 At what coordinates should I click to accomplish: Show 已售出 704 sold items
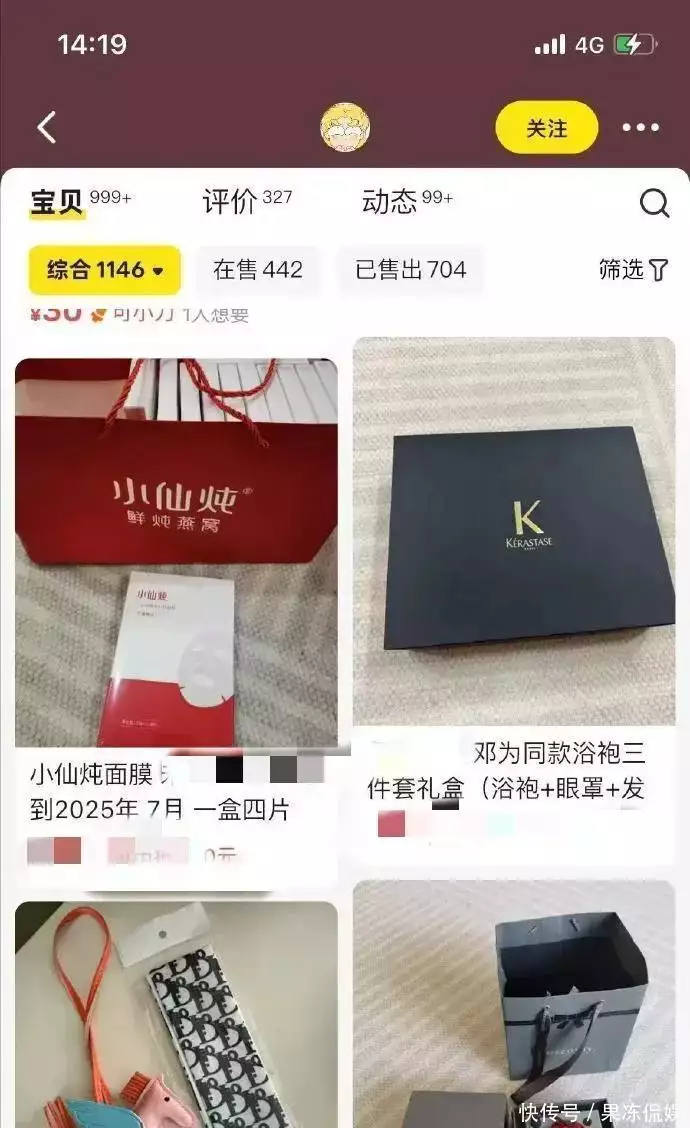coord(411,270)
